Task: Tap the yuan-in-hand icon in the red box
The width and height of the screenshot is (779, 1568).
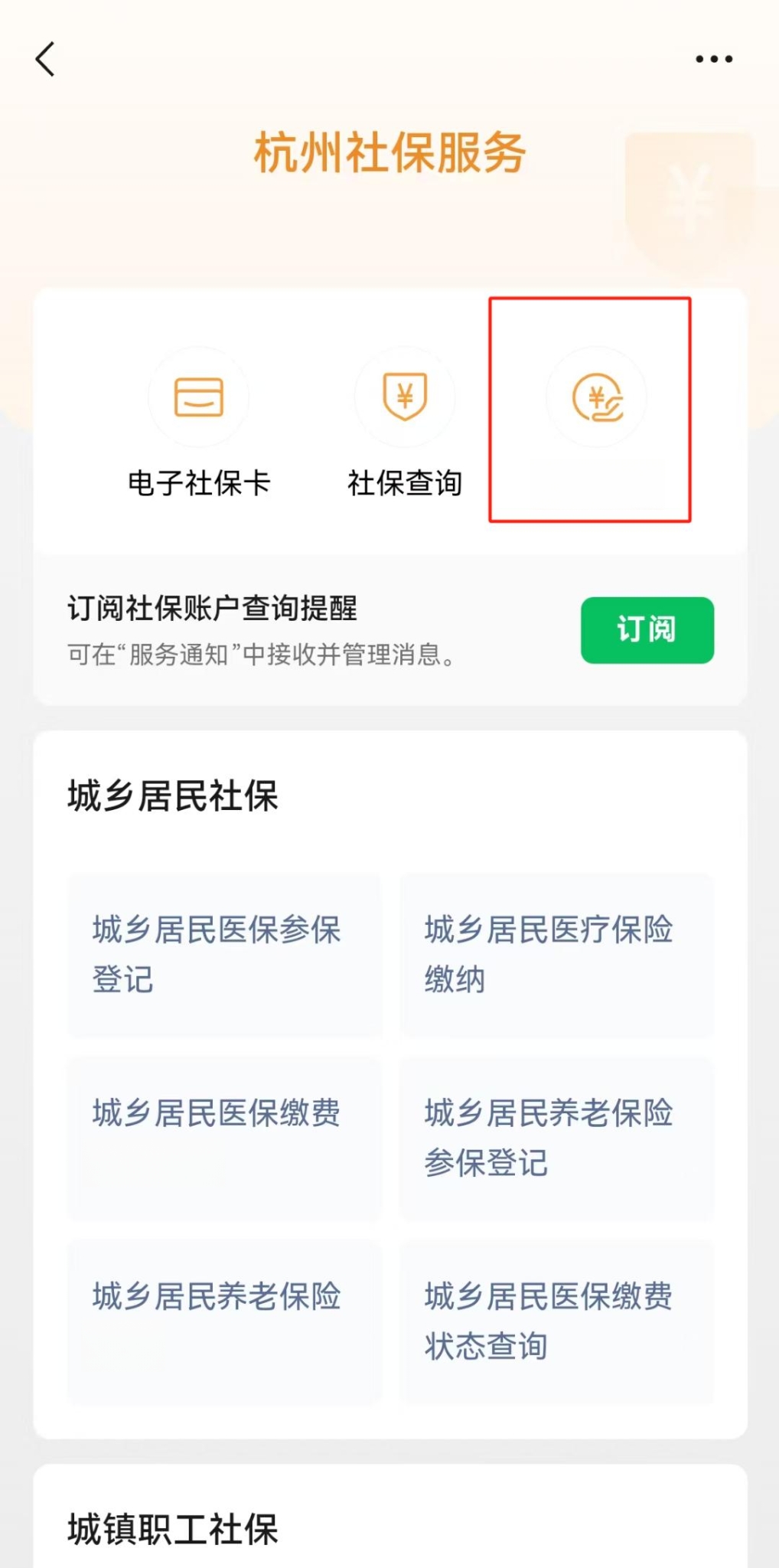Action: point(597,397)
